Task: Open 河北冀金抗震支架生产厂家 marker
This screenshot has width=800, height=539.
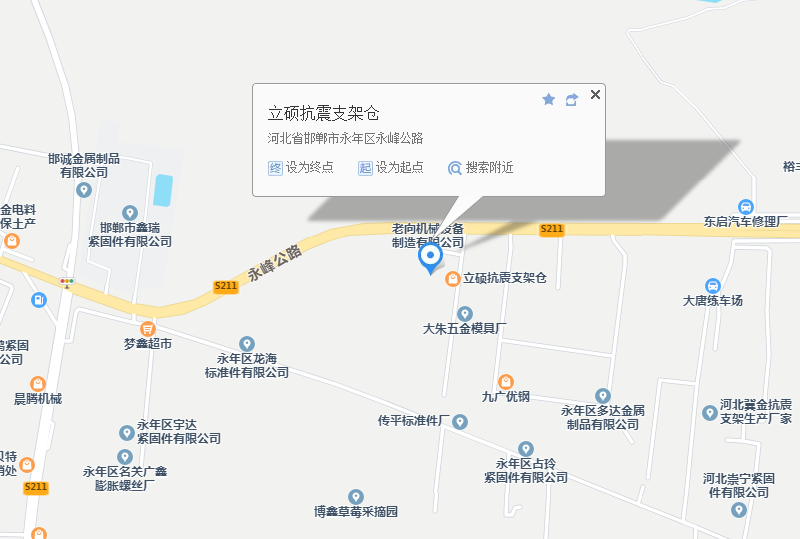Action: [710, 411]
